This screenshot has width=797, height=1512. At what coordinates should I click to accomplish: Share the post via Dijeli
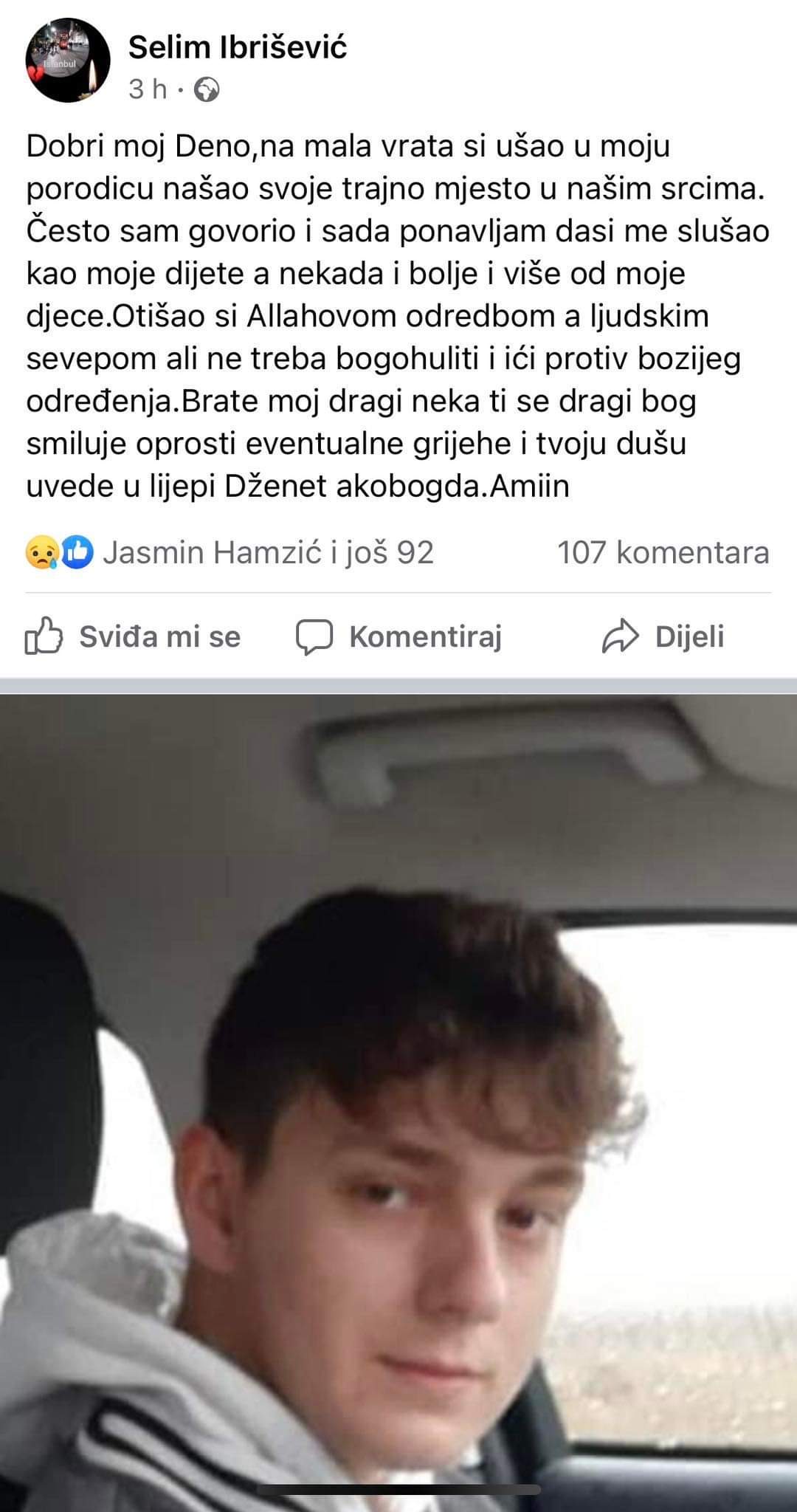663,636
